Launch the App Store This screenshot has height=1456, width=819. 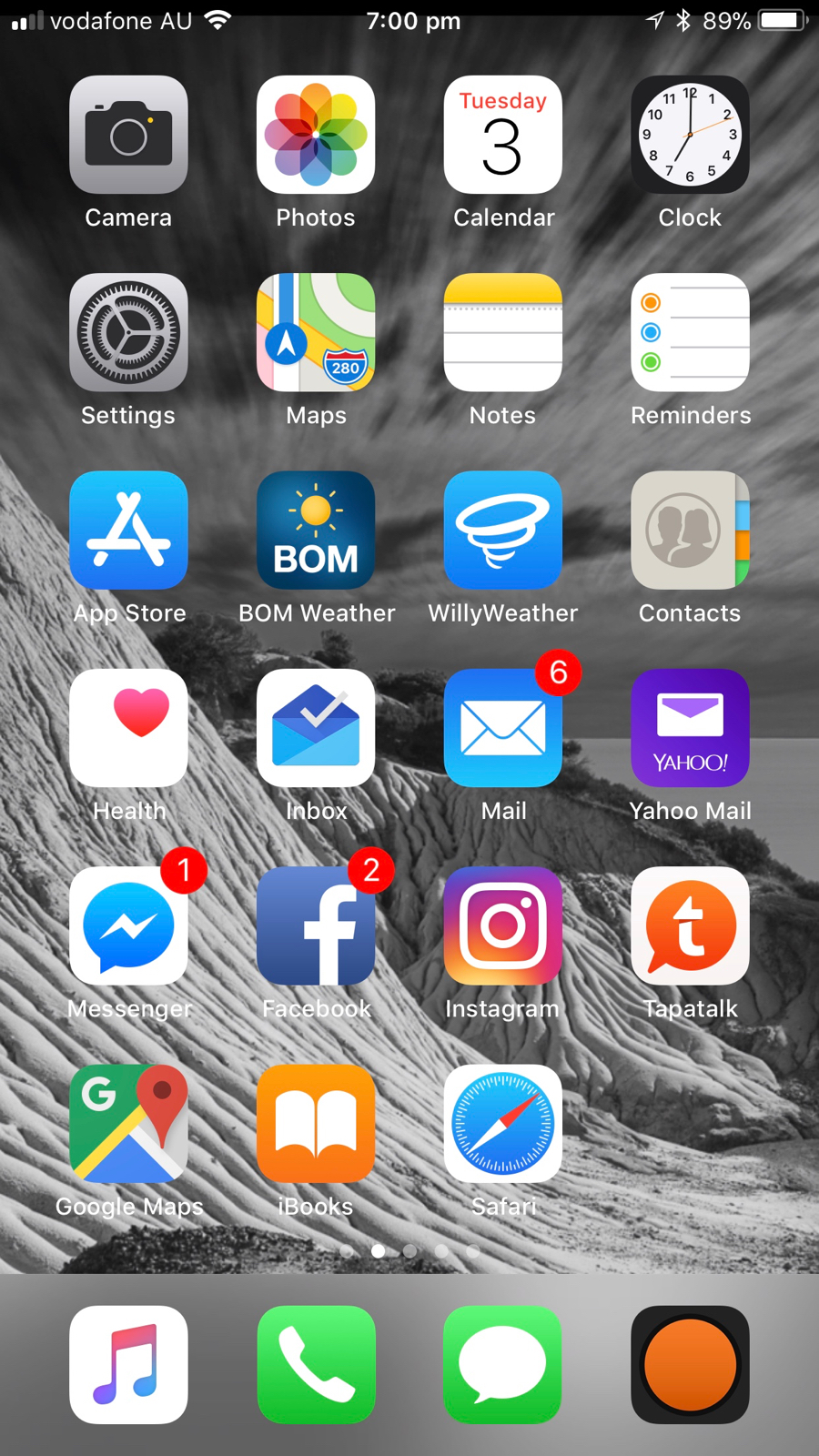(x=128, y=531)
